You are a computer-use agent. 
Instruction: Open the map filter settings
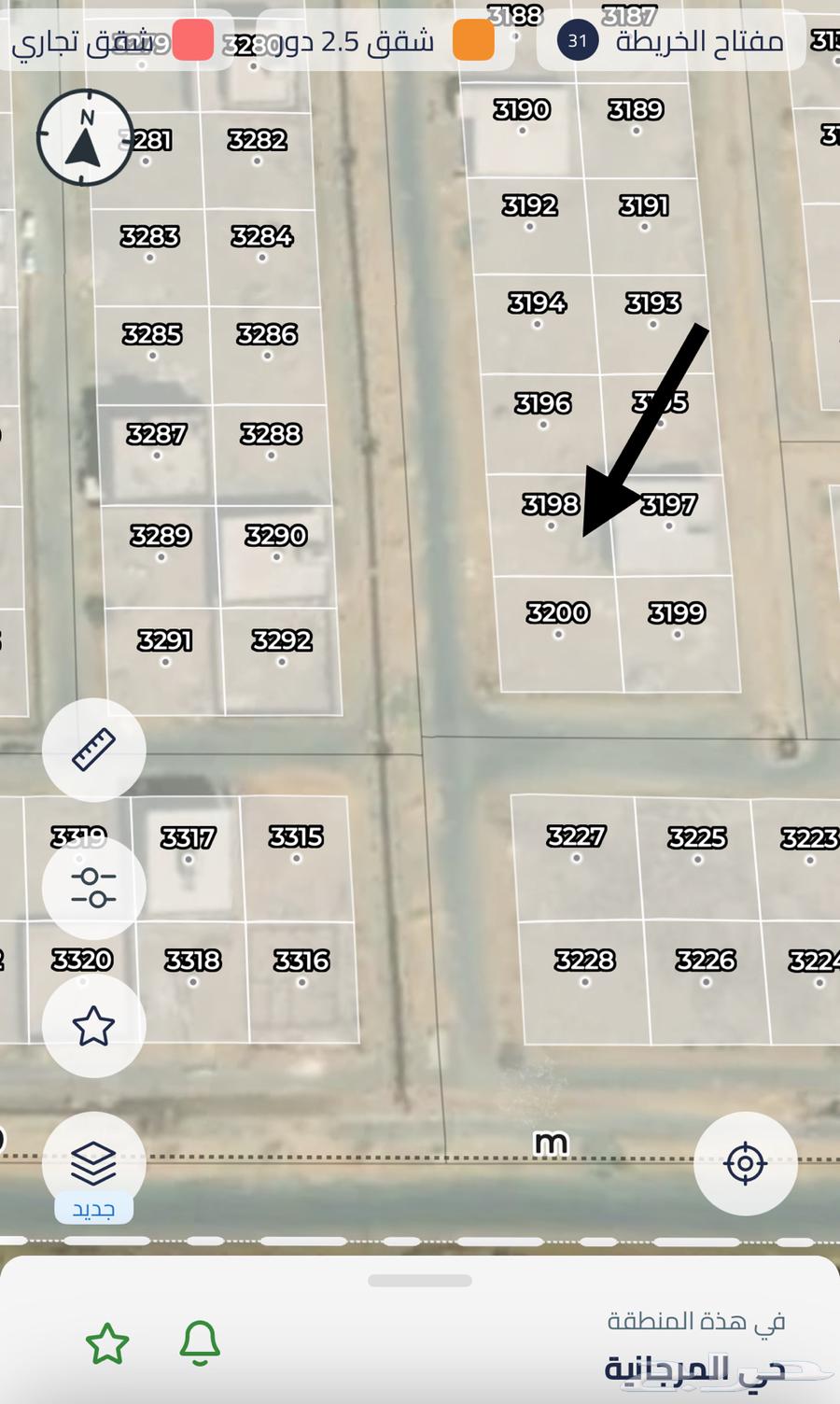[93, 888]
